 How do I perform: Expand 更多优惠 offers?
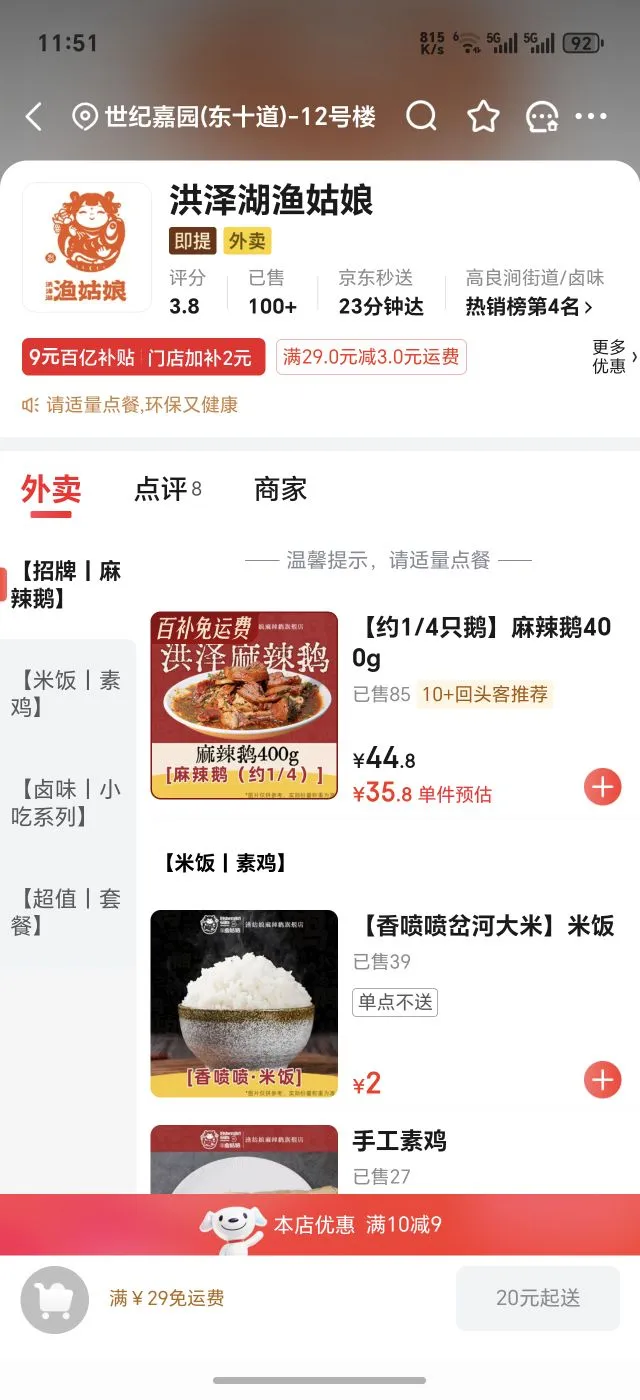[x=611, y=356]
